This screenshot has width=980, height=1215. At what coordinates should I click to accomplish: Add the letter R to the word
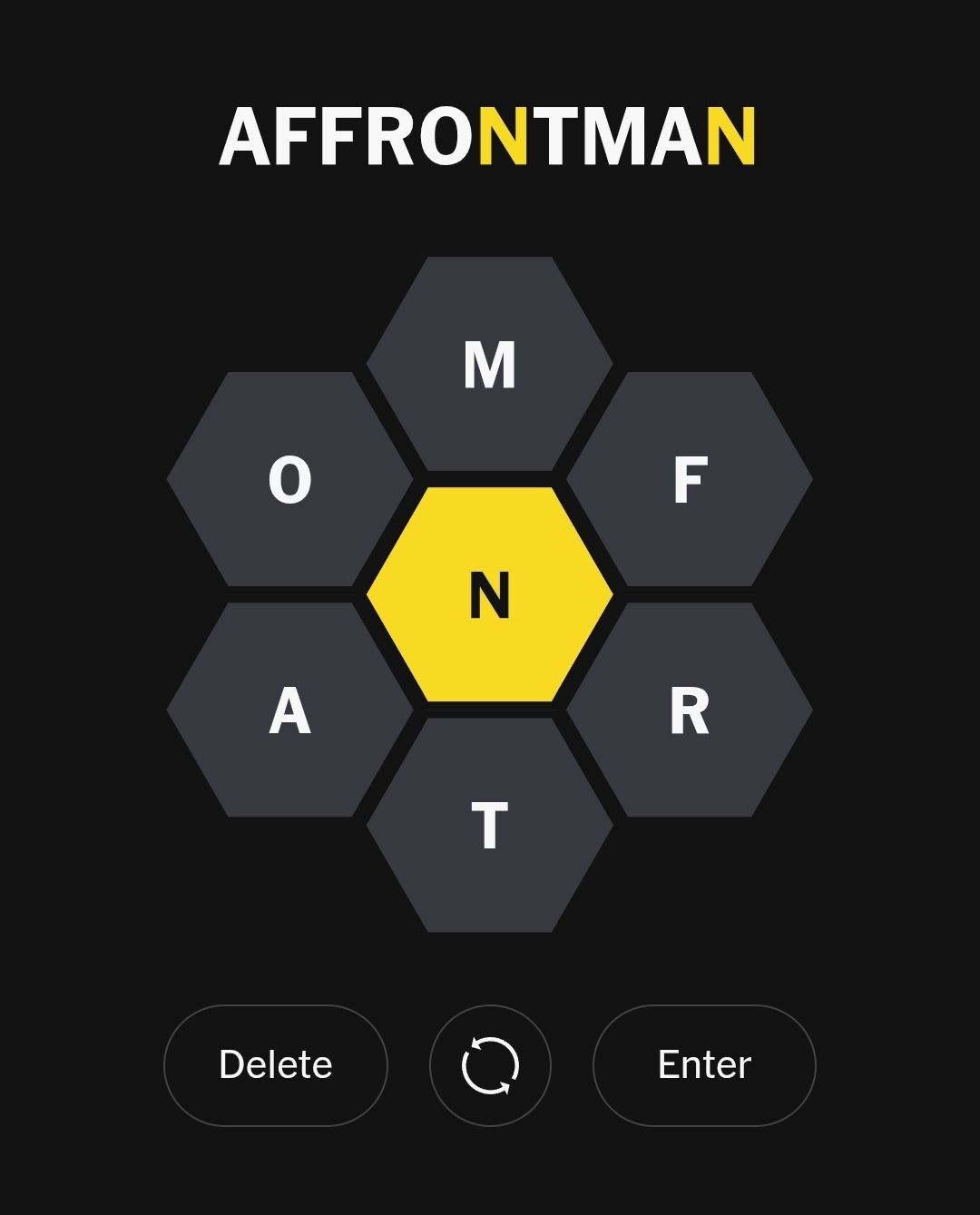tap(690, 710)
